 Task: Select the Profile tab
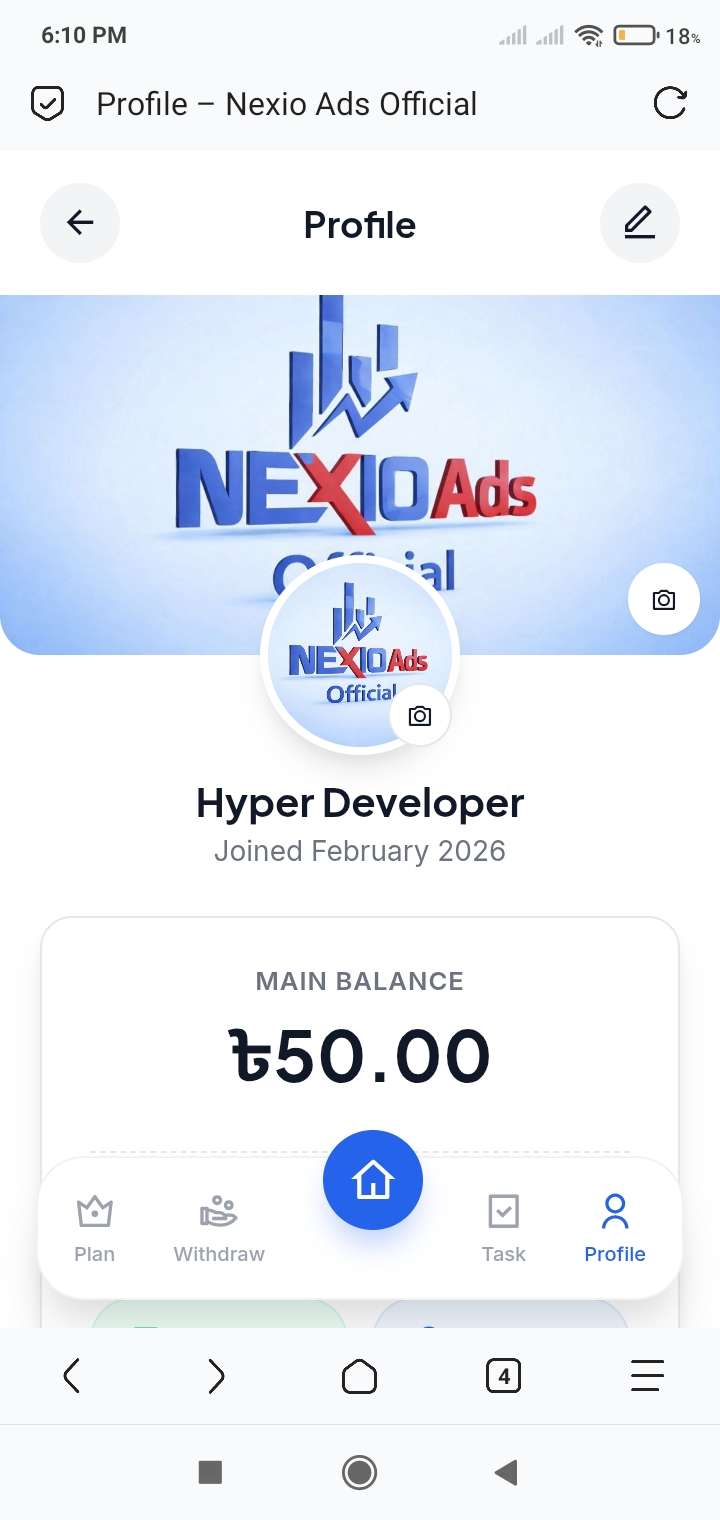click(615, 1229)
